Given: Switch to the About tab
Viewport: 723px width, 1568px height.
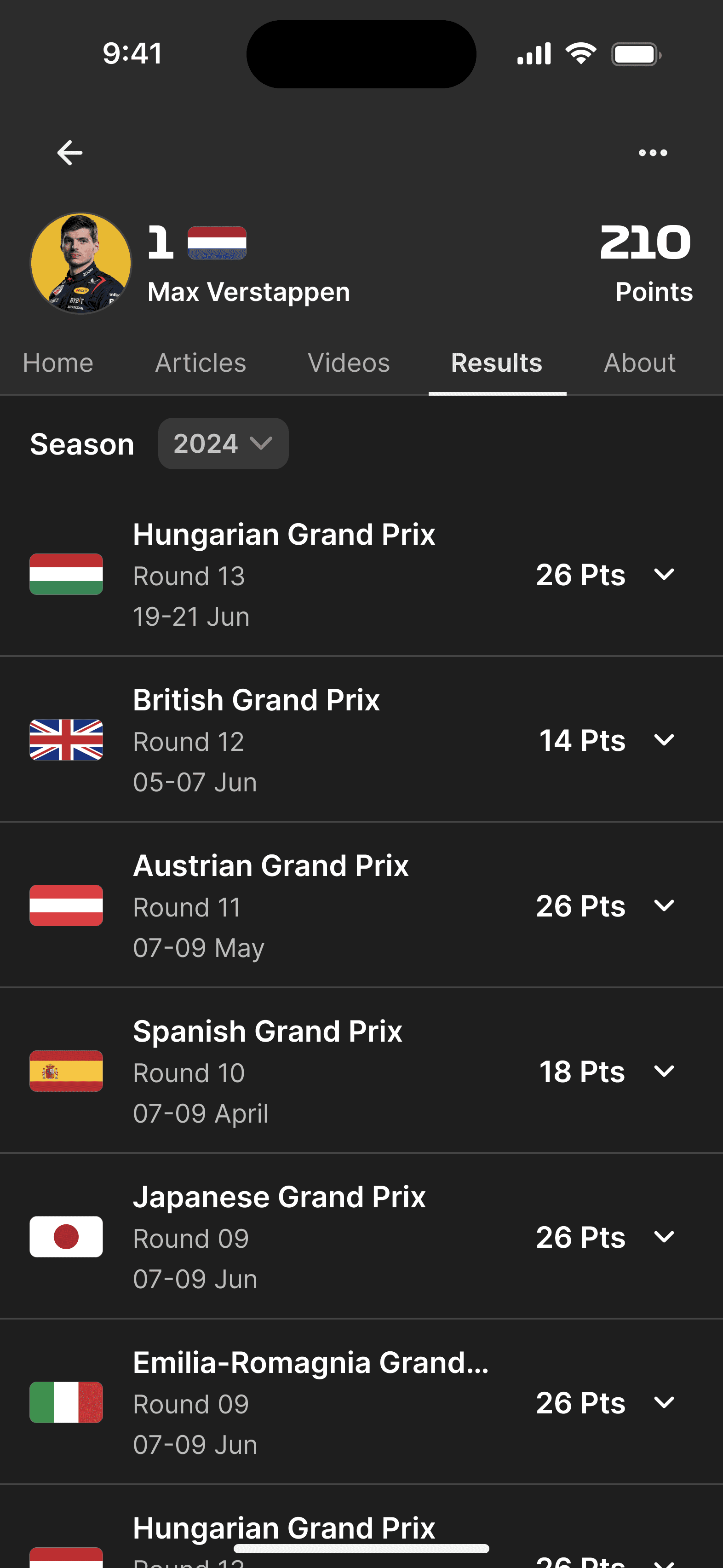Looking at the screenshot, I should click(640, 363).
